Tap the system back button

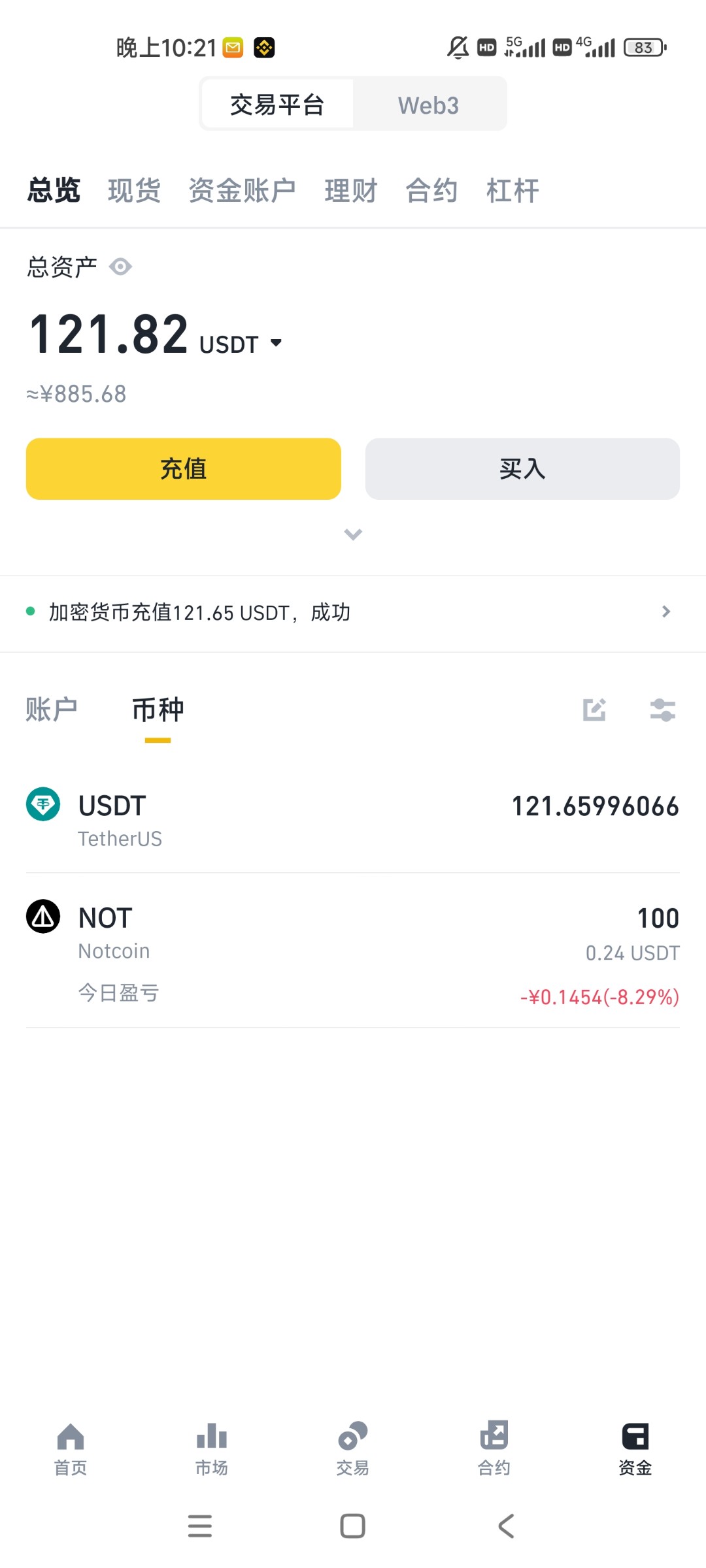(x=506, y=1526)
